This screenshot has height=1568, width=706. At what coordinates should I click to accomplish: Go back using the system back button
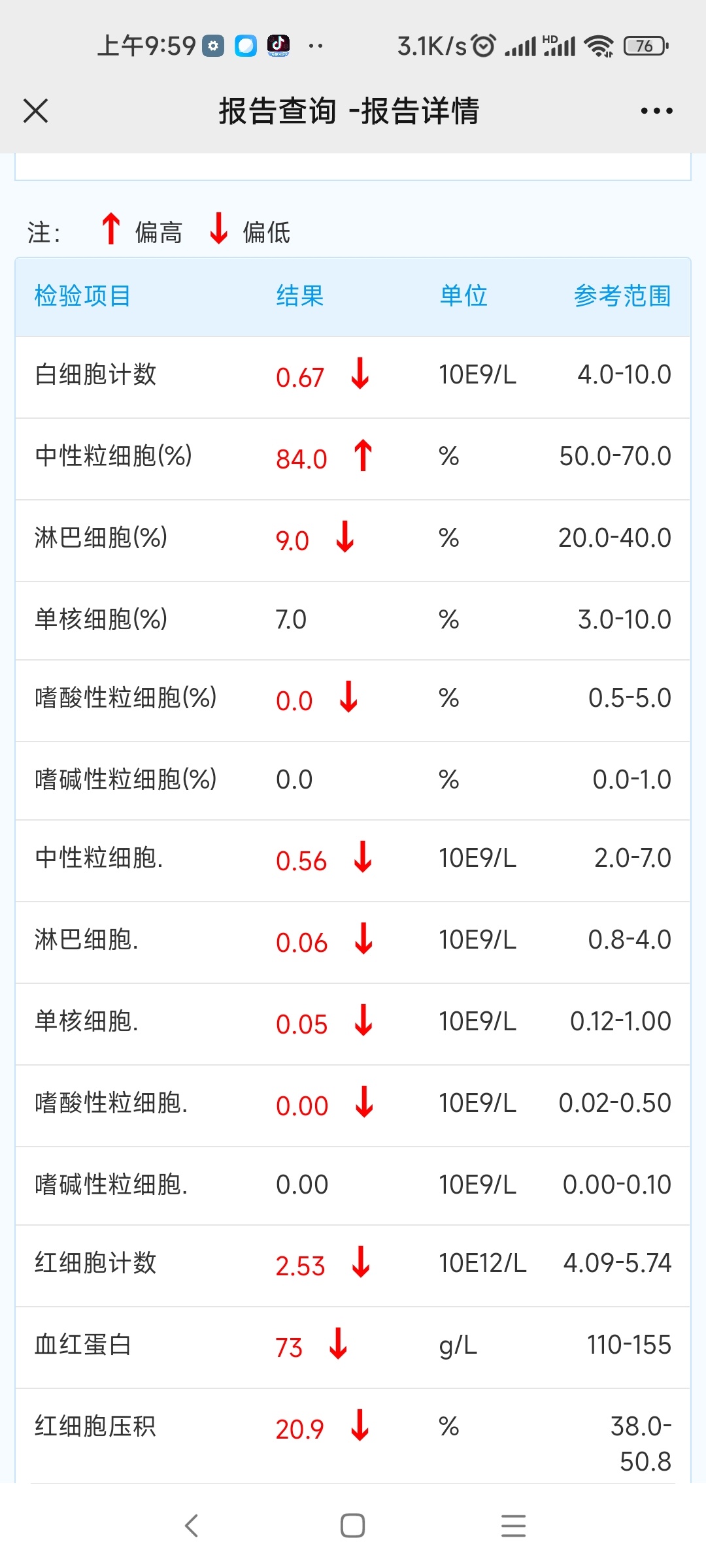192,1526
